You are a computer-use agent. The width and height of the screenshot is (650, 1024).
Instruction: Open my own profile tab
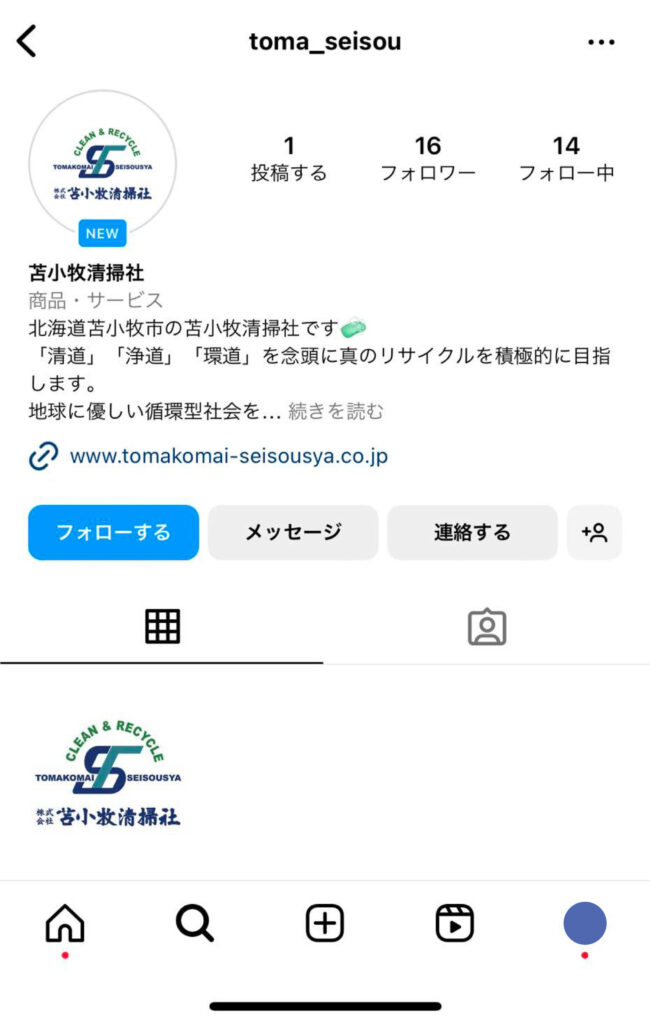[584, 923]
